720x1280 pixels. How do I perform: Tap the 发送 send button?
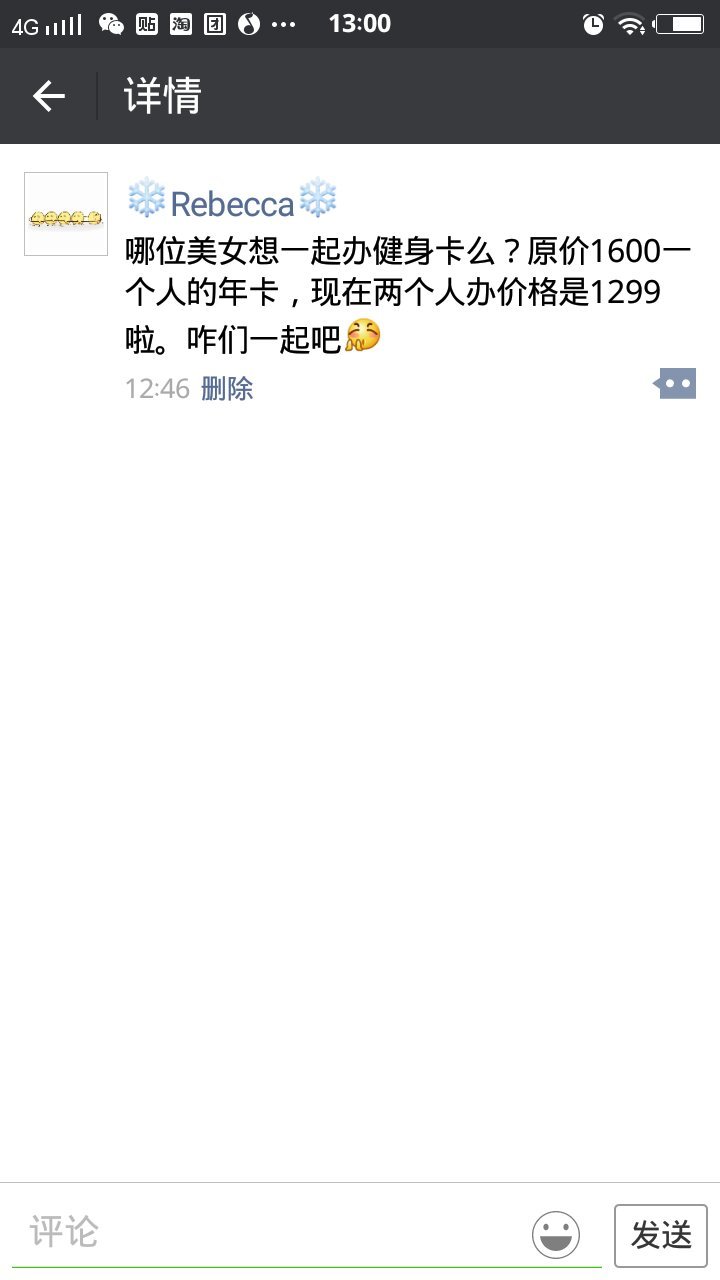point(661,1236)
